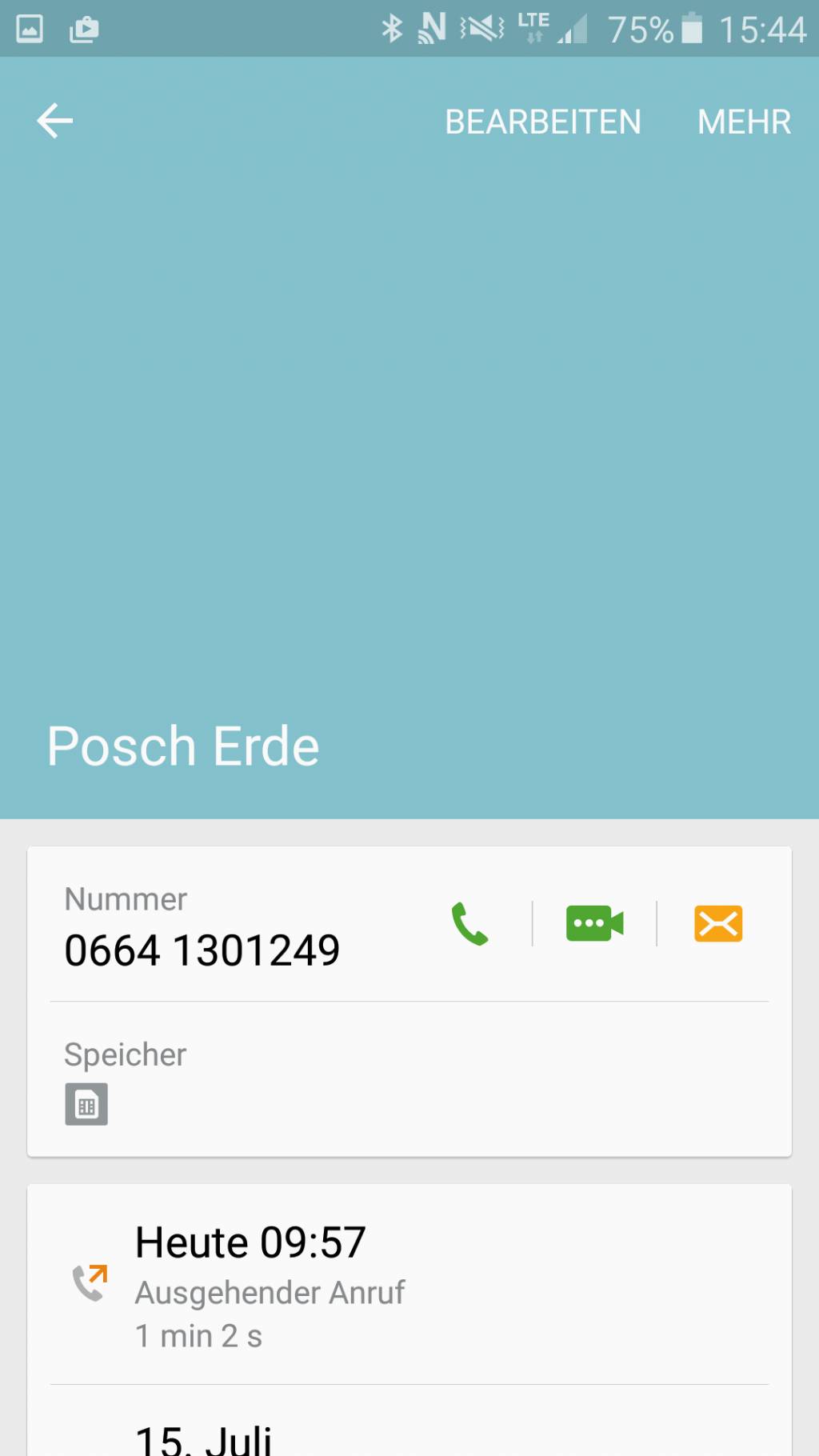Tap BEARBEITEN to edit contact

(543, 122)
